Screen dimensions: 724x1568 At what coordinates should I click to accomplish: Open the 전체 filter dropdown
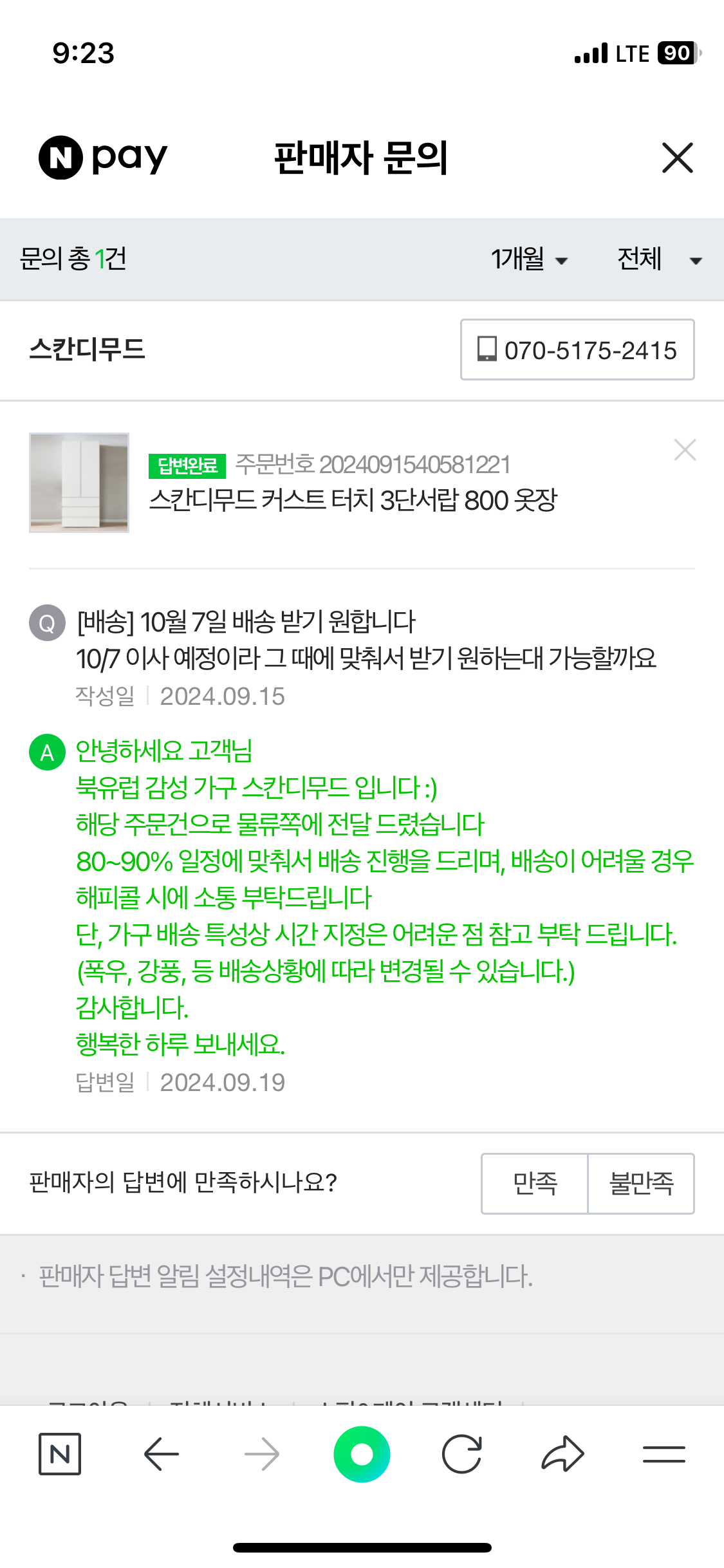[x=658, y=259]
